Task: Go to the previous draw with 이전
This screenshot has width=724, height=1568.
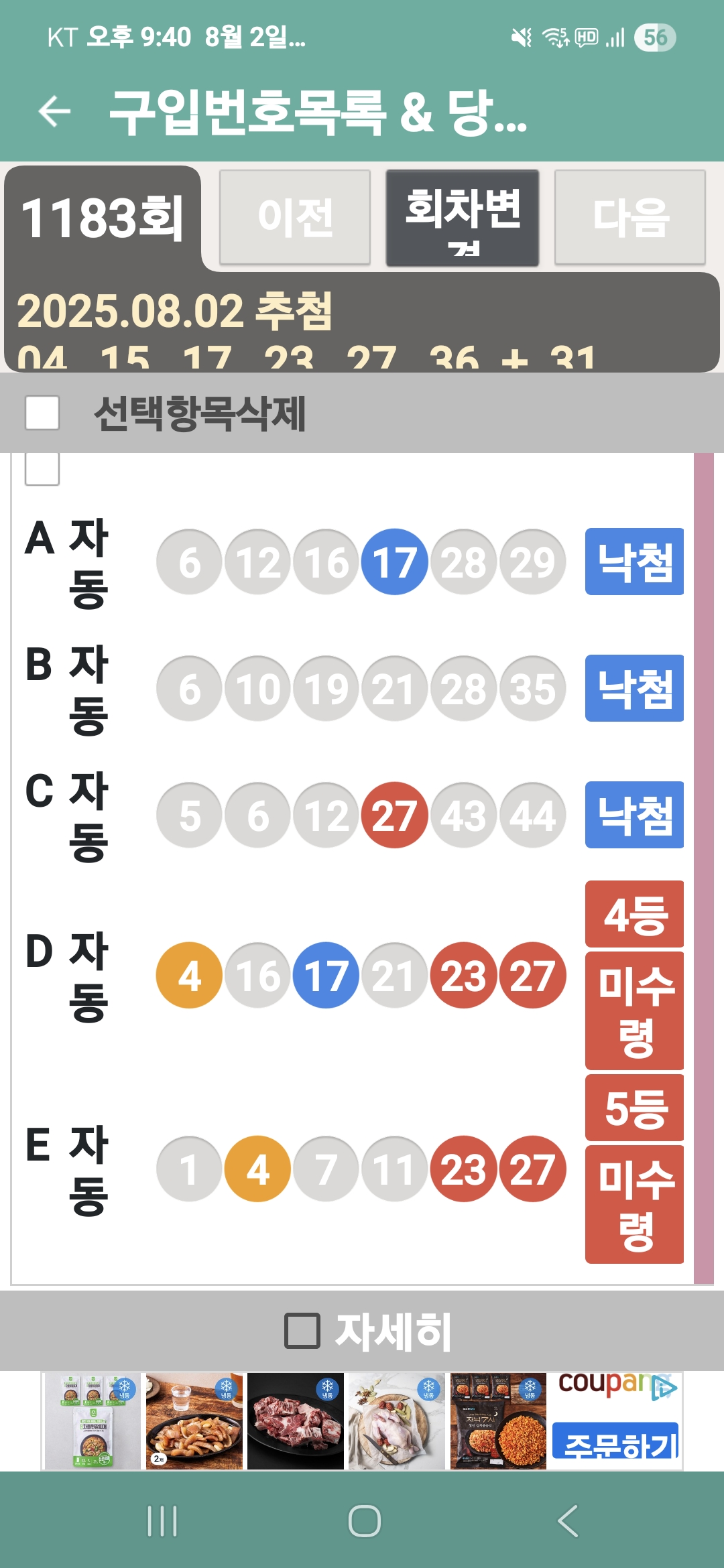Action: [295, 217]
